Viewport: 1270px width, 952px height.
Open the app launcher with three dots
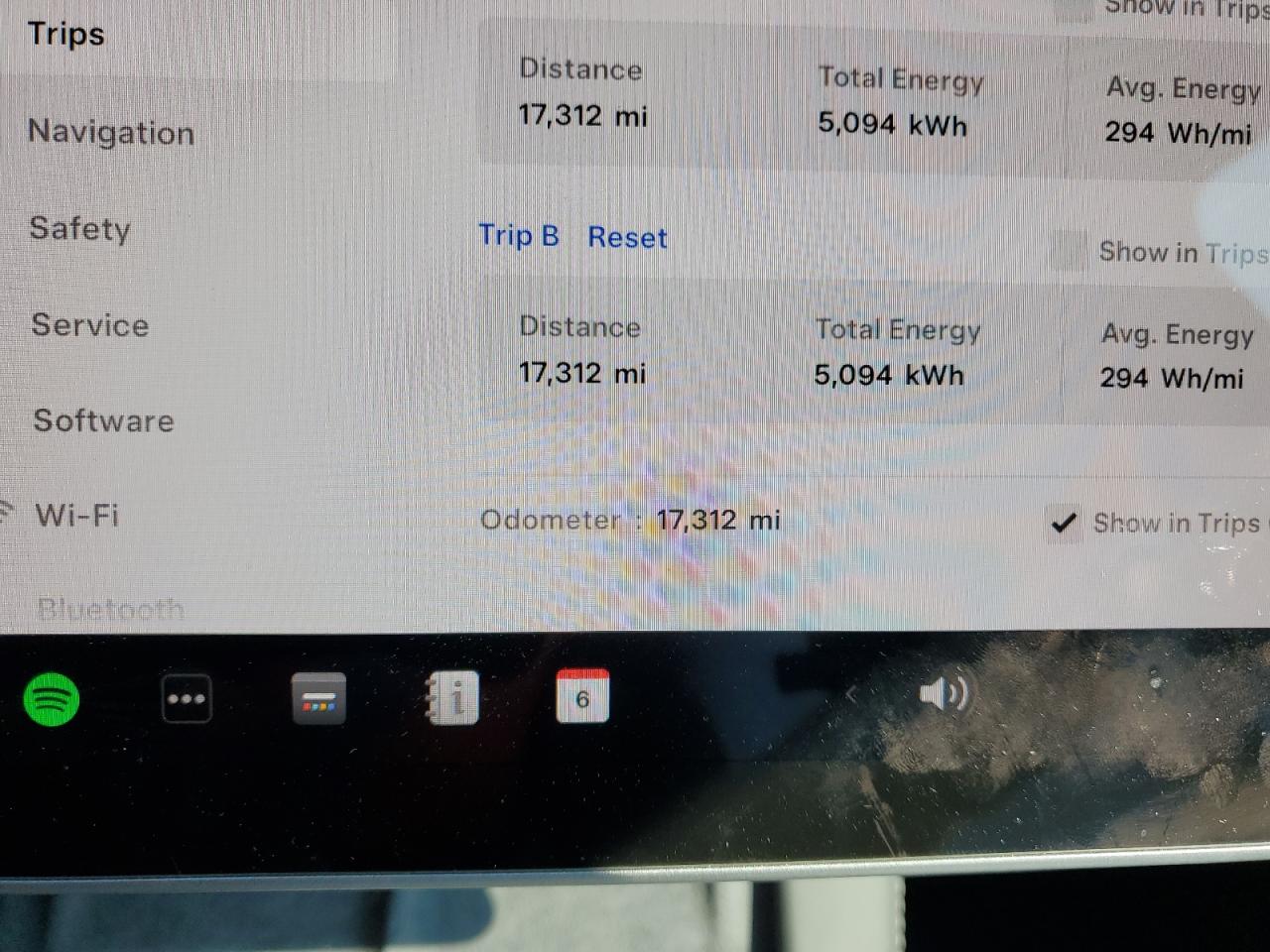(187, 698)
